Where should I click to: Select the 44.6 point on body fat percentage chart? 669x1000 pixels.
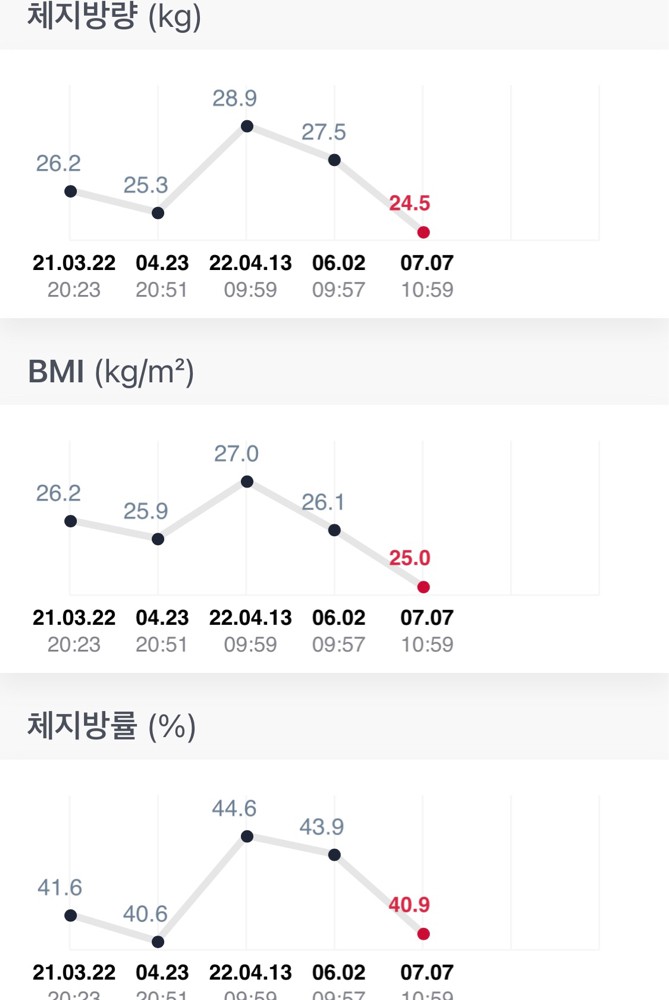[x=247, y=836]
